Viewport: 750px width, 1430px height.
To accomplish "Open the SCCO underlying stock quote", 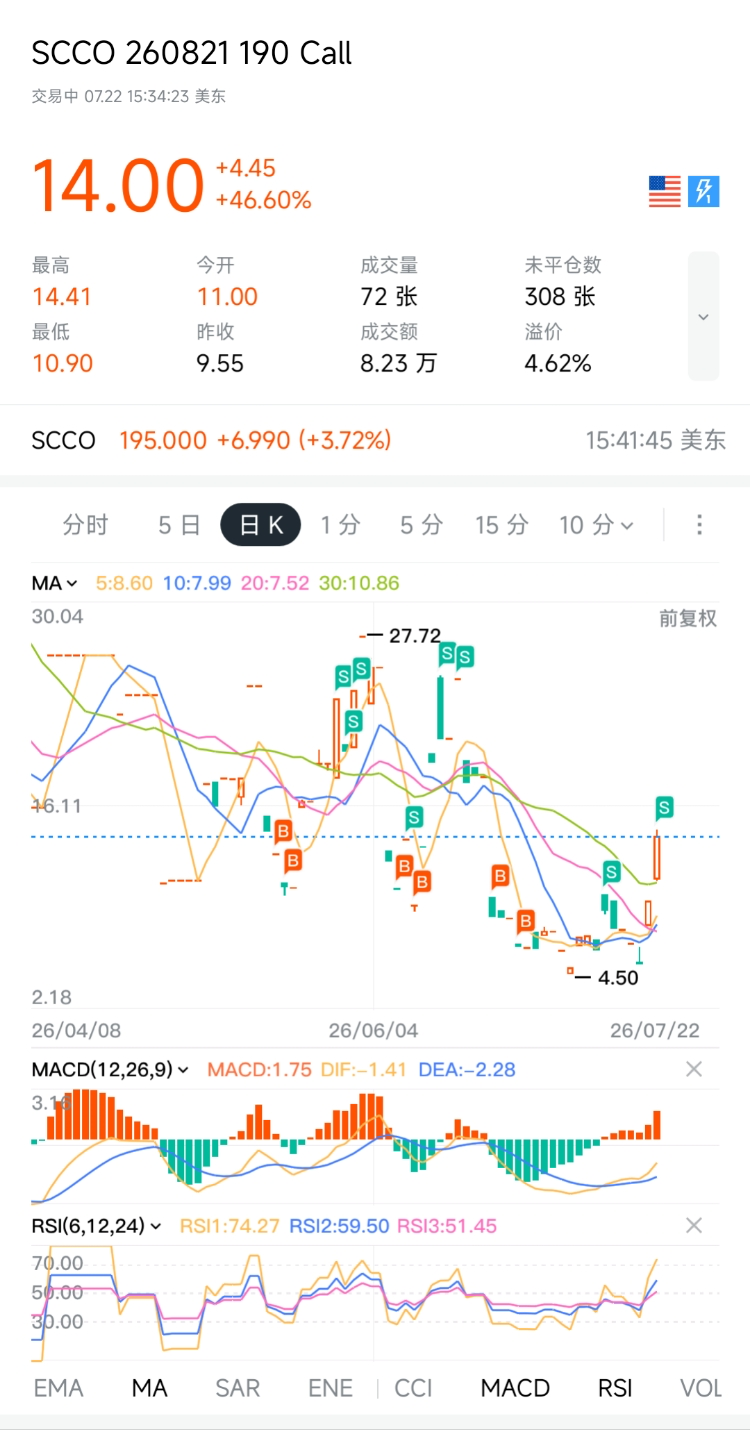I will (375, 440).
